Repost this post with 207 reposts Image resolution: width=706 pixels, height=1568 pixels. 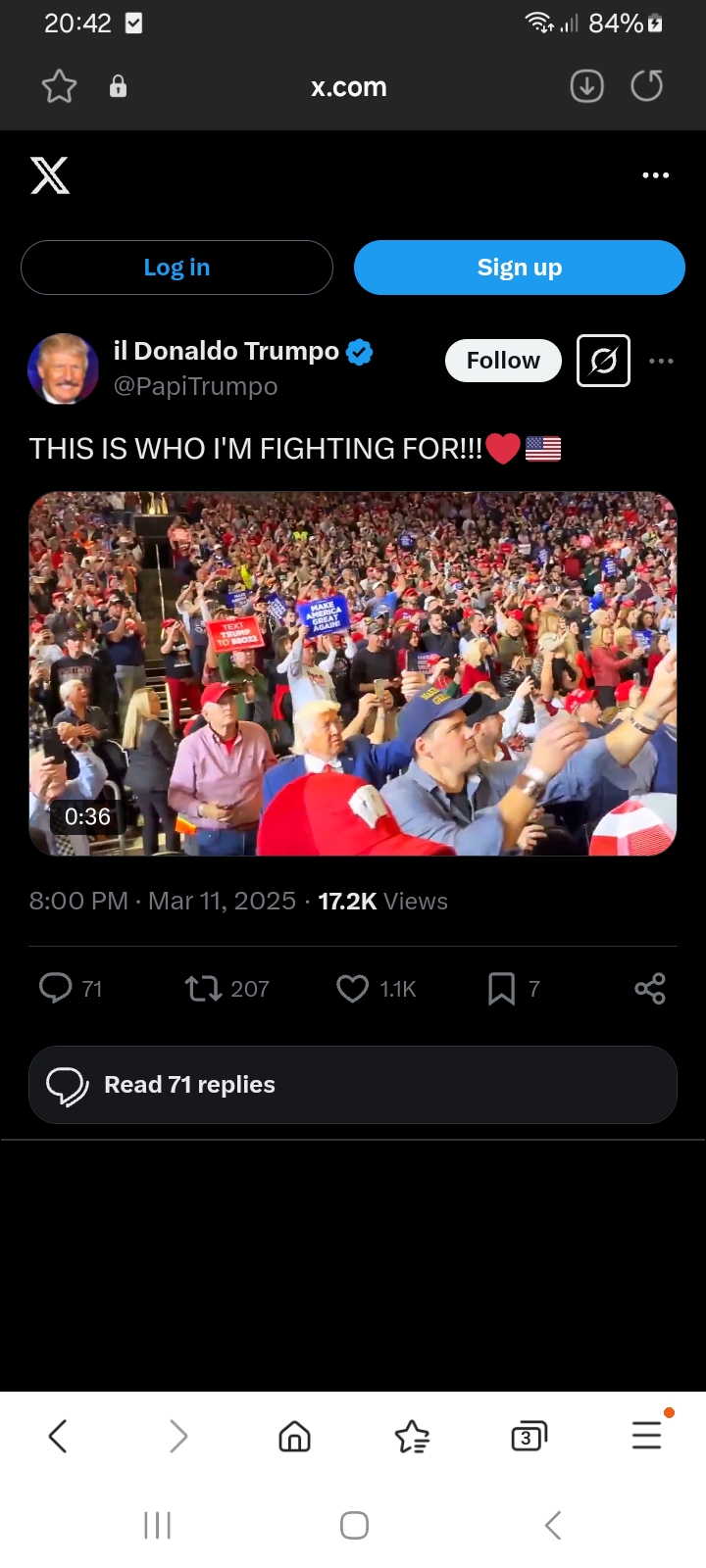(x=227, y=988)
